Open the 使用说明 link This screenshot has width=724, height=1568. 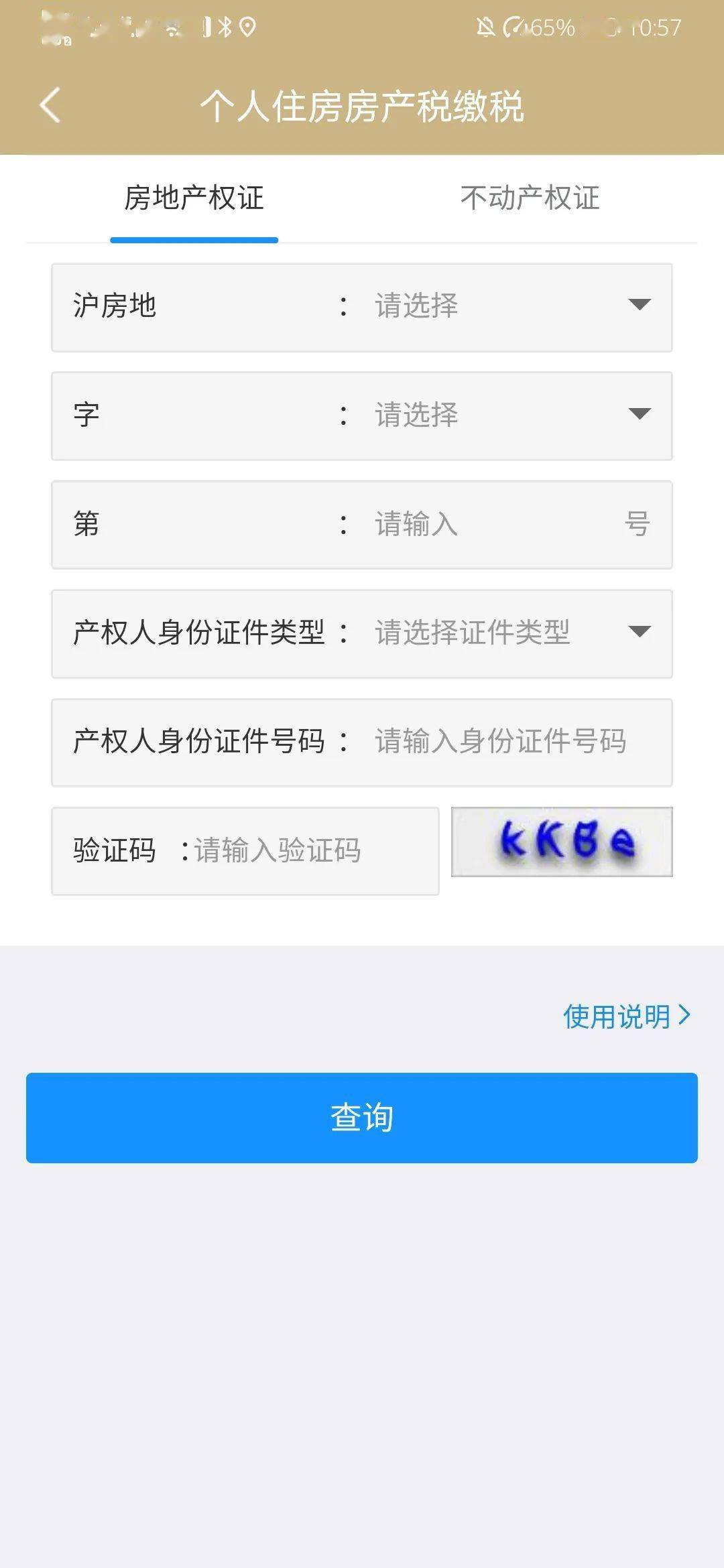(x=626, y=1017)
